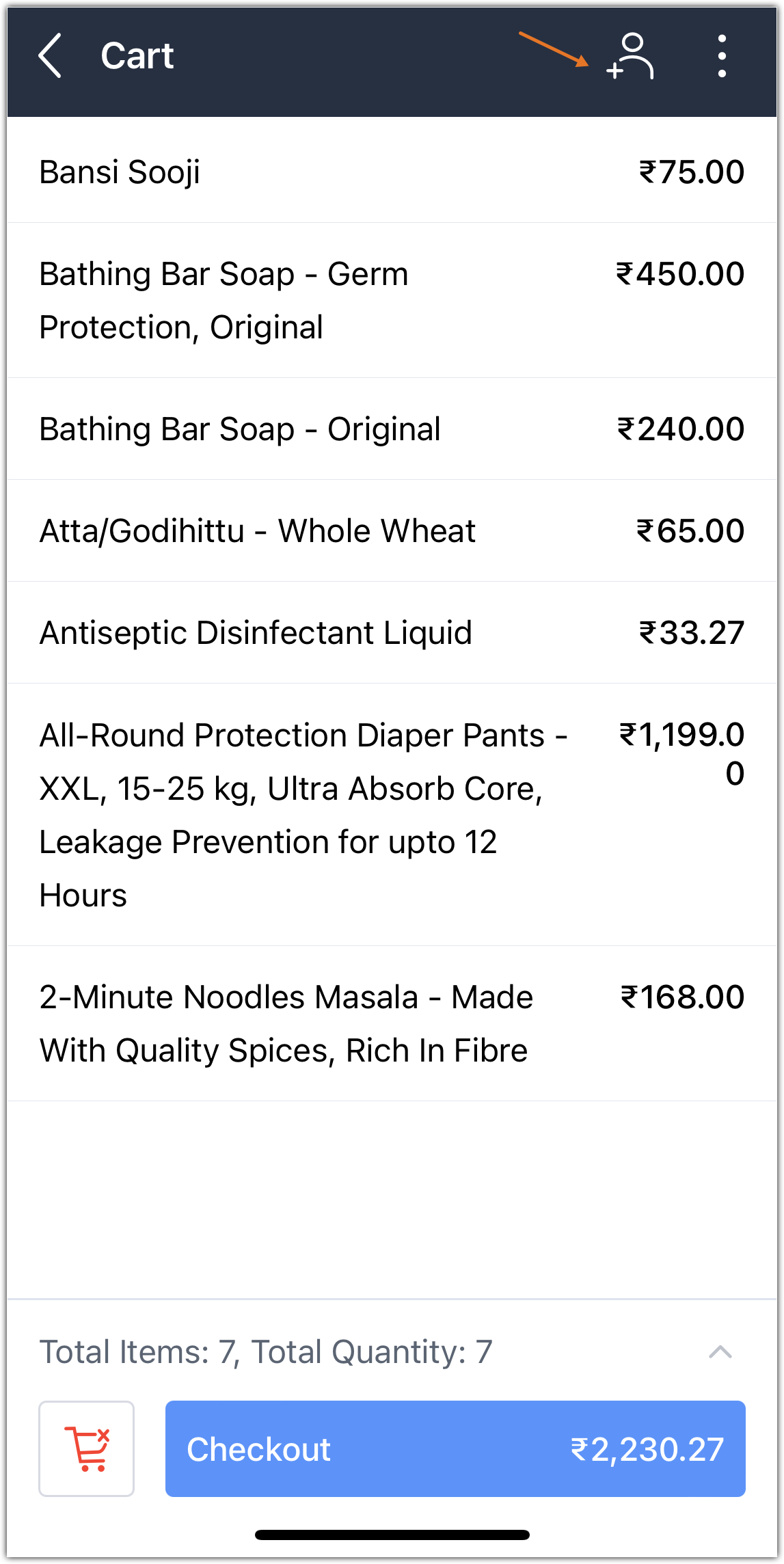Select the 2-Minute Noodles Masala item

392,1023
